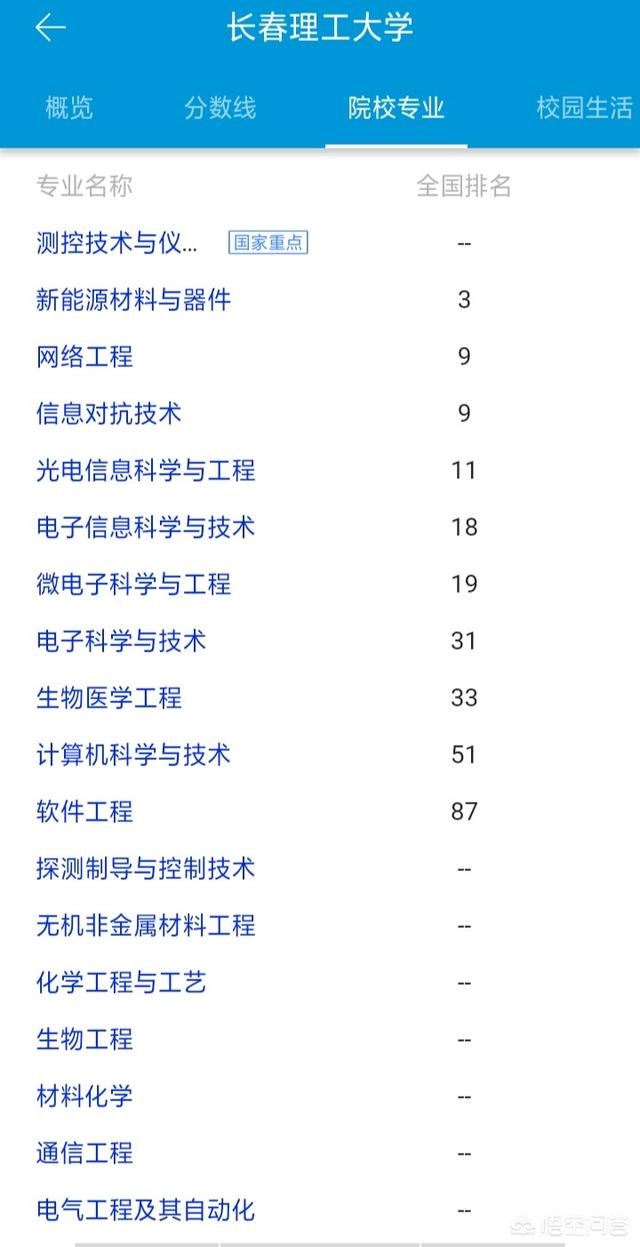Open the 微电子科学与工程 major
Image resolution: width=640 pixels, height=1247 pixels.
(x=134, y=584)
